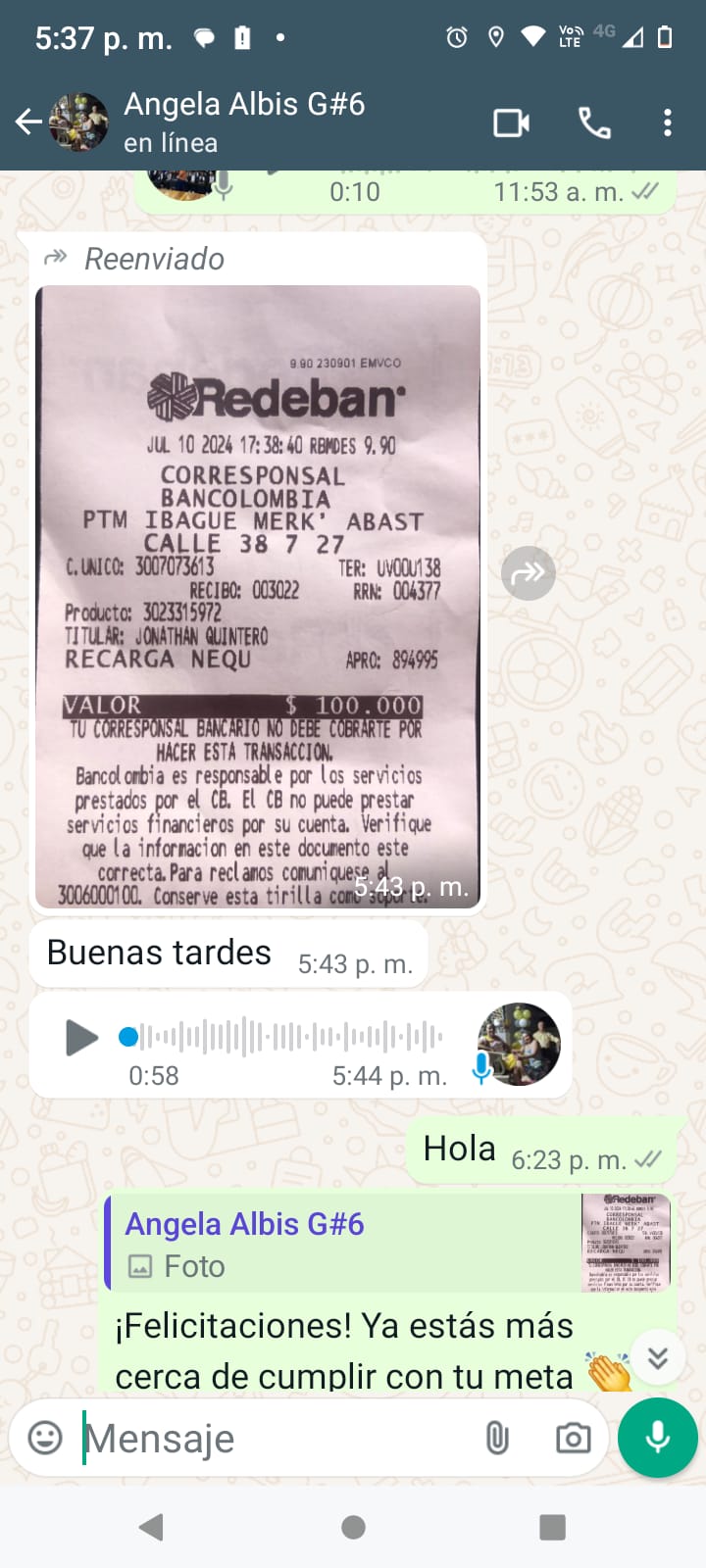Forward the receipt photo with the arrow button
Image resolution: width=706 pixels, height=1568 pixels.
tap(529, 572)
